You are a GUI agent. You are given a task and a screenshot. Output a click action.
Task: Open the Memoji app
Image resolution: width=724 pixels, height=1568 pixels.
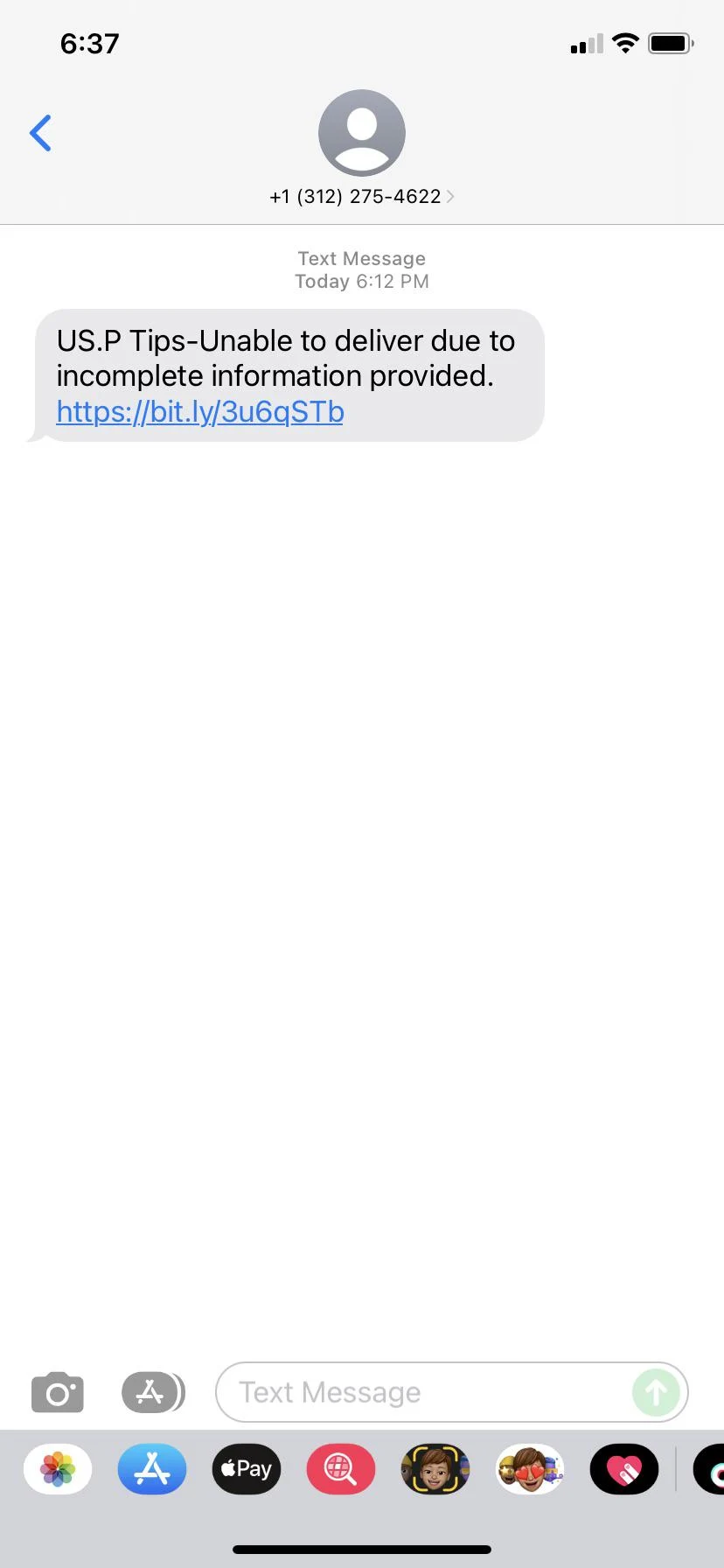(x=435, y=1469)
